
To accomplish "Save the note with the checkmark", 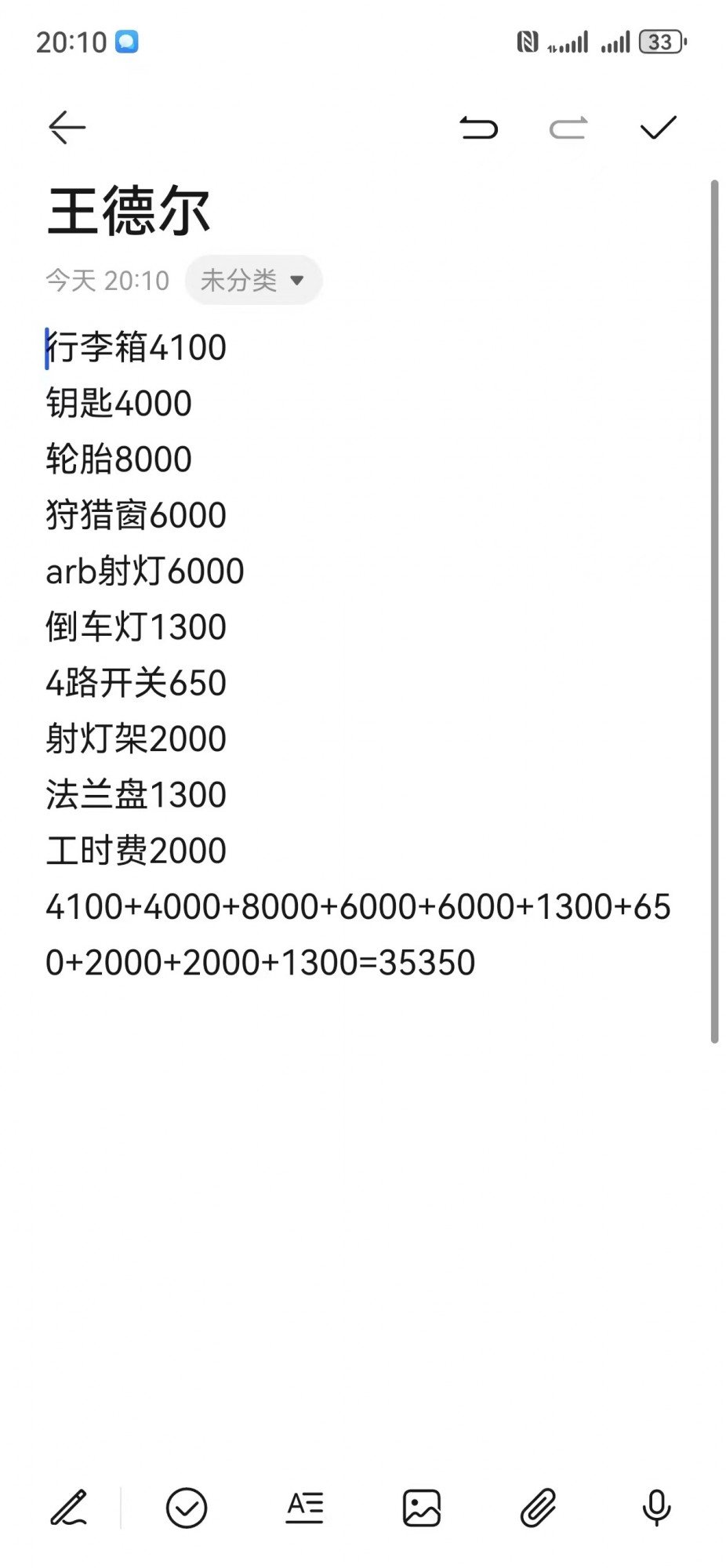I will click(x=658, y=127).
